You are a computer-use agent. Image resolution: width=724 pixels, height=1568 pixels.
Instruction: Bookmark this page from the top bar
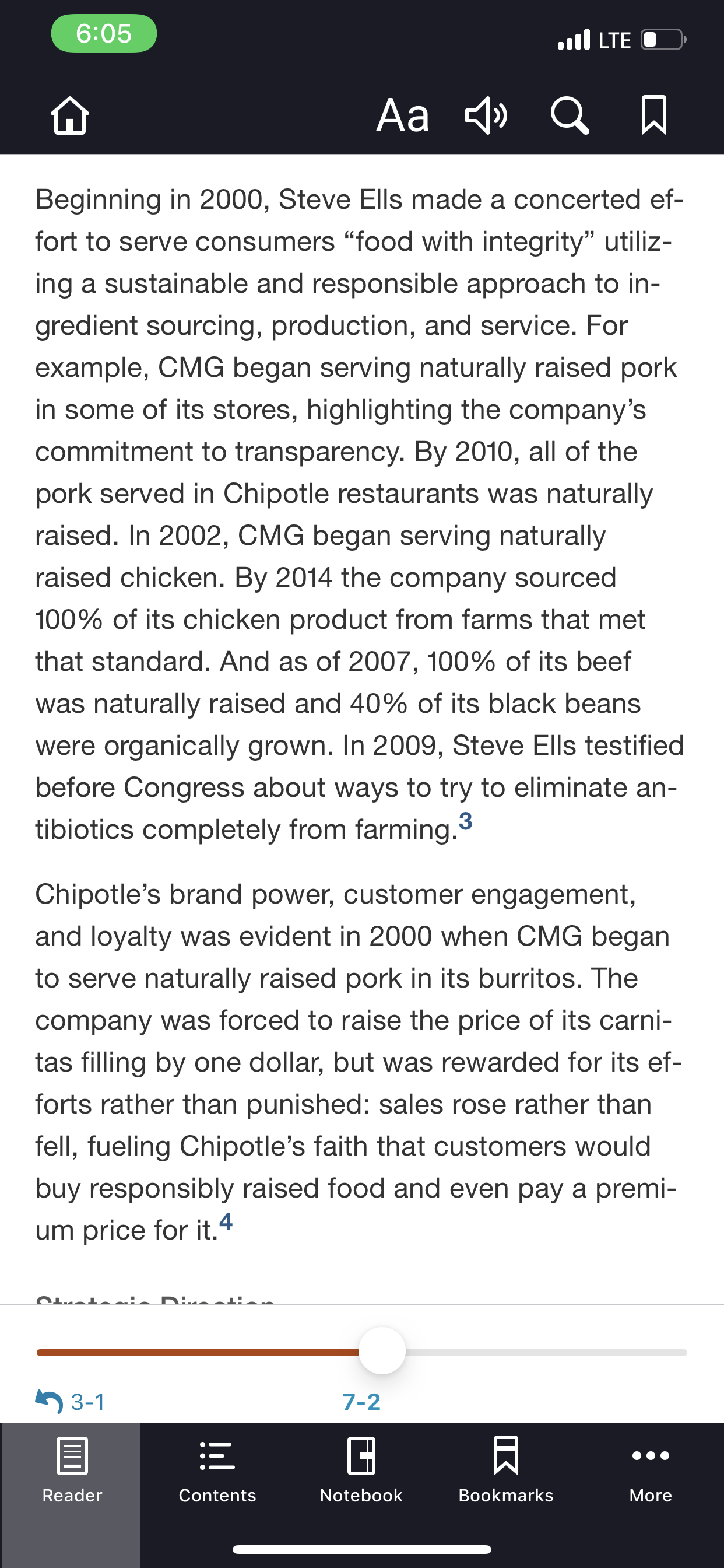[x=654, y=116]
